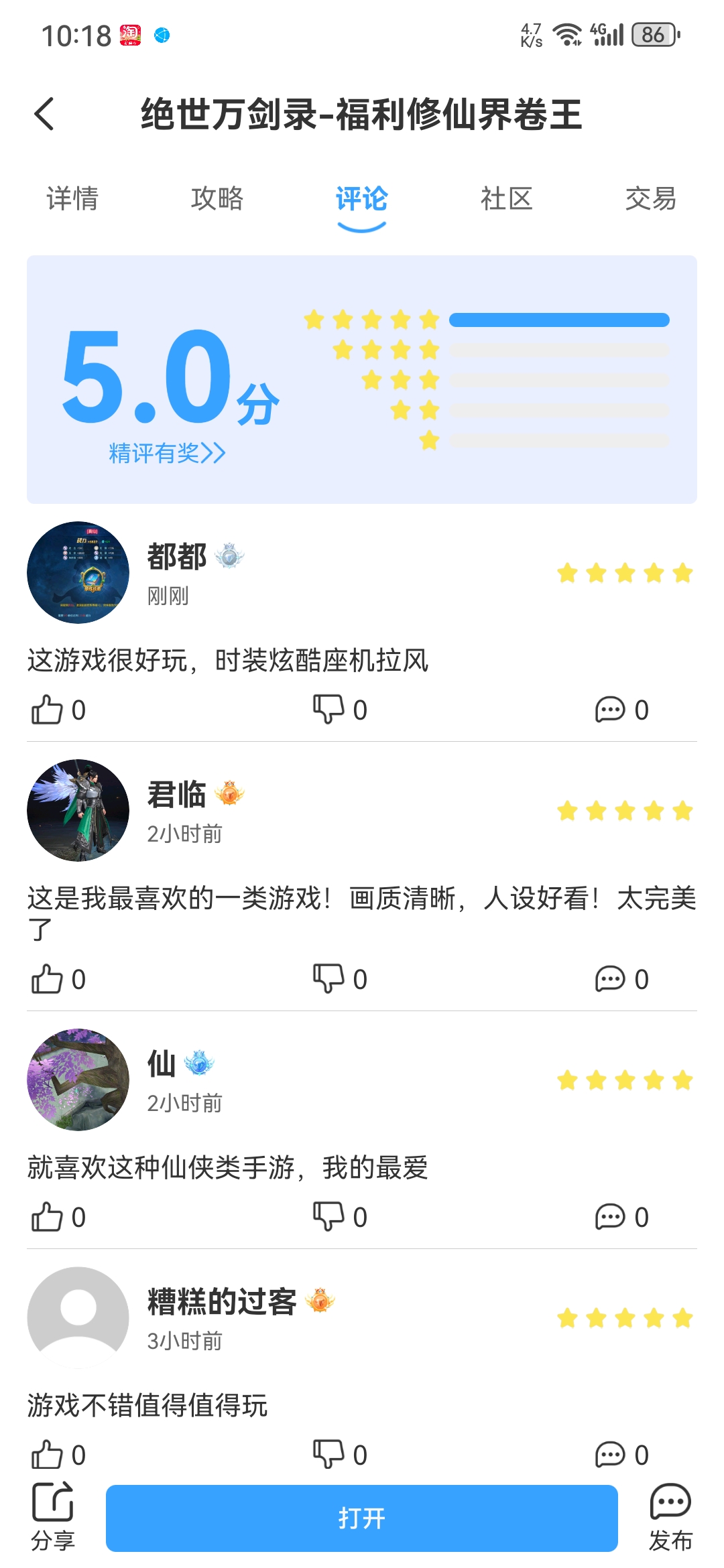View 君临's profile avatar
This screenshot has width=724, height=1568.
(x=78, y=810)
